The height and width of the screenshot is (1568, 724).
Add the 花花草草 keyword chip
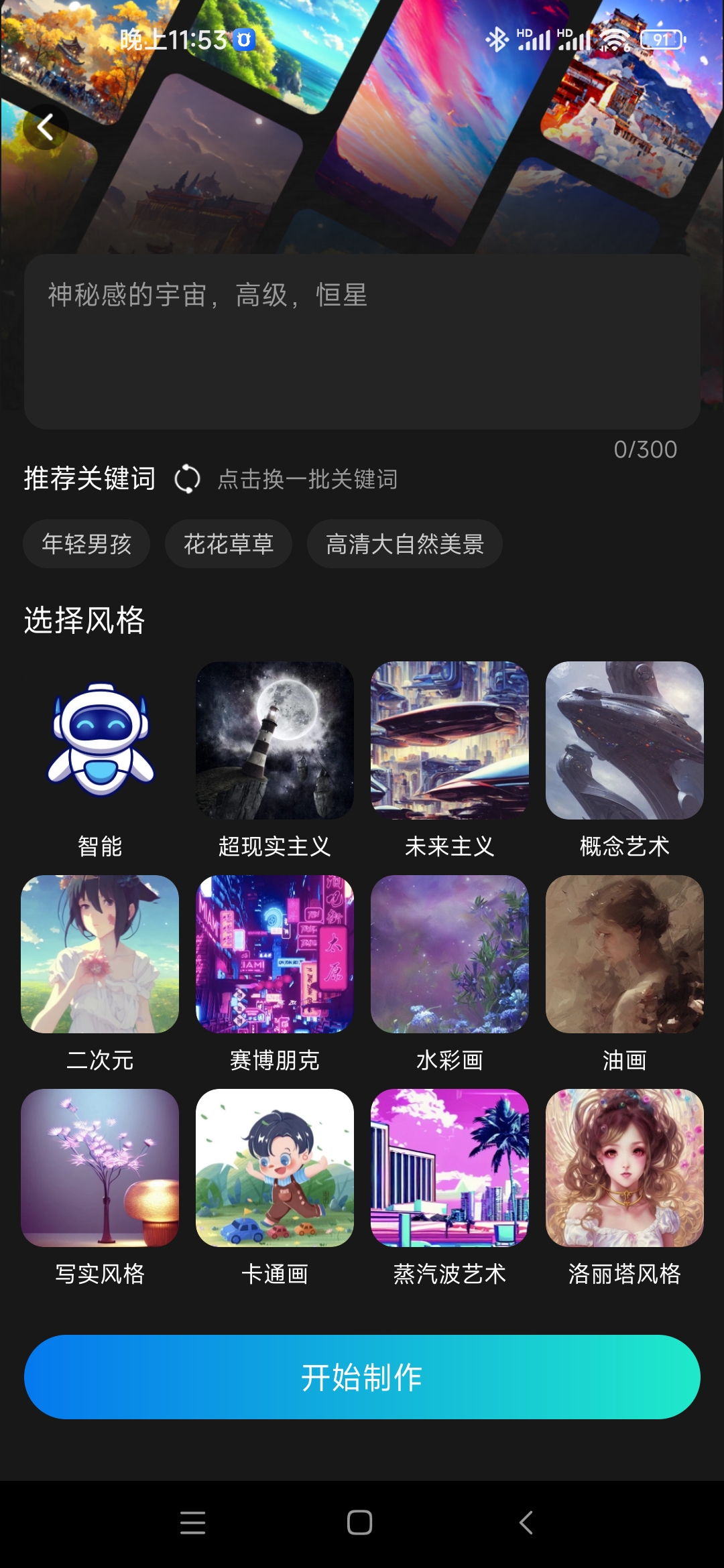[x=229, y=544]
